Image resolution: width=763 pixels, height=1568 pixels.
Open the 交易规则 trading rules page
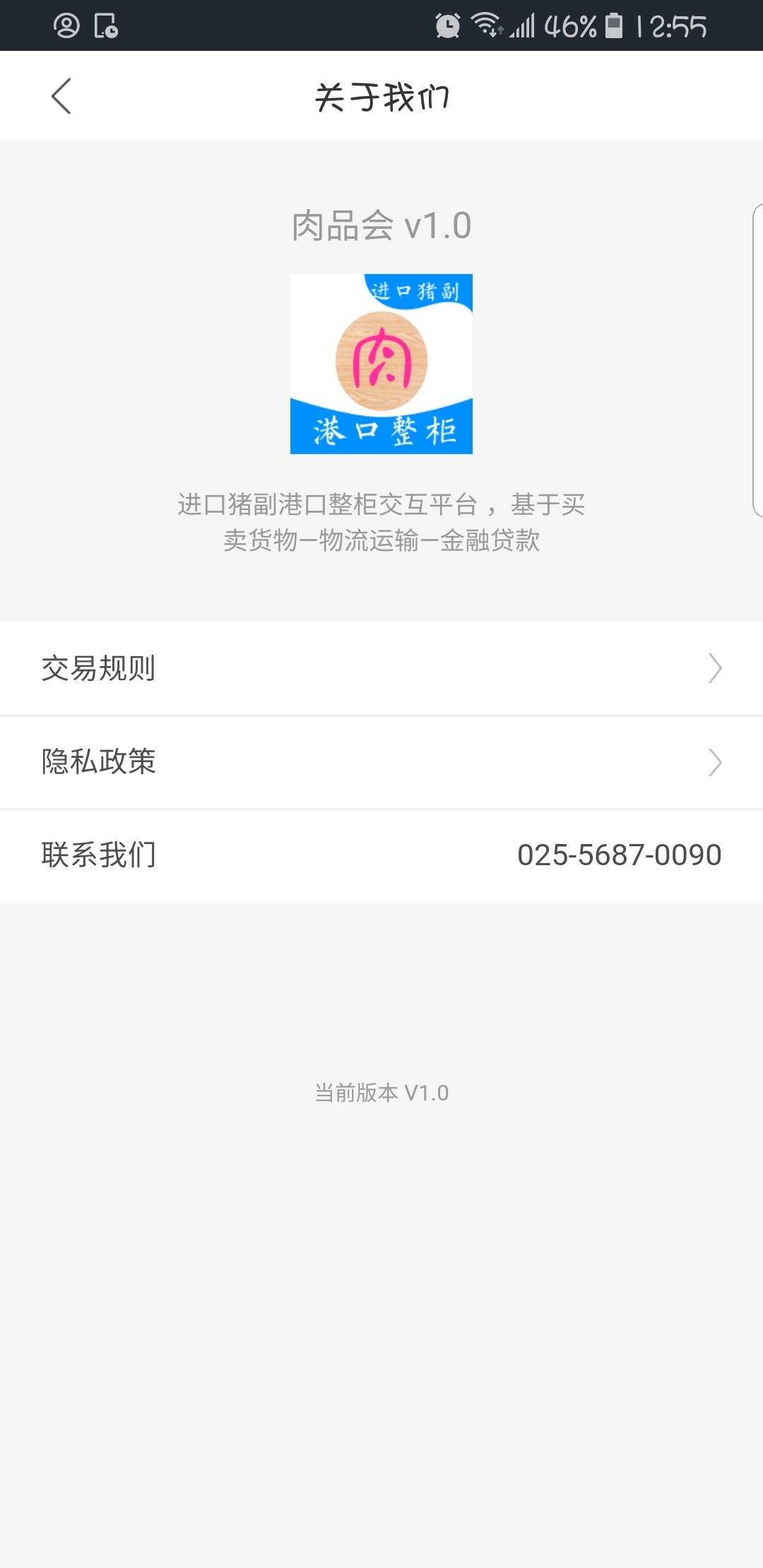coord(99,667)
